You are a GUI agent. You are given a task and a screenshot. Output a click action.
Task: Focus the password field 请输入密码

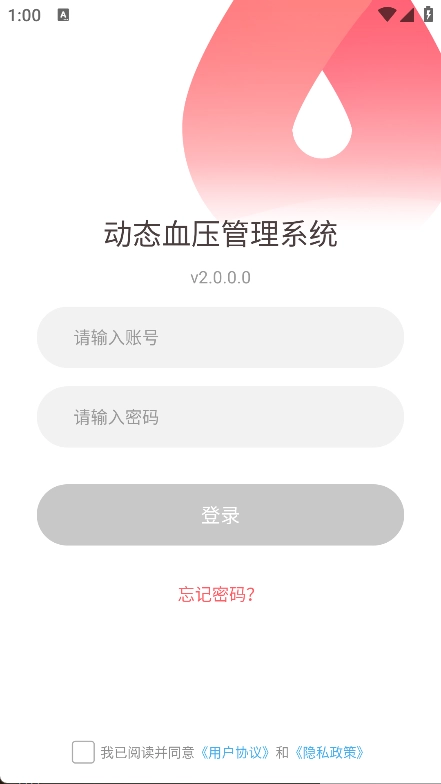pos(220,416)
